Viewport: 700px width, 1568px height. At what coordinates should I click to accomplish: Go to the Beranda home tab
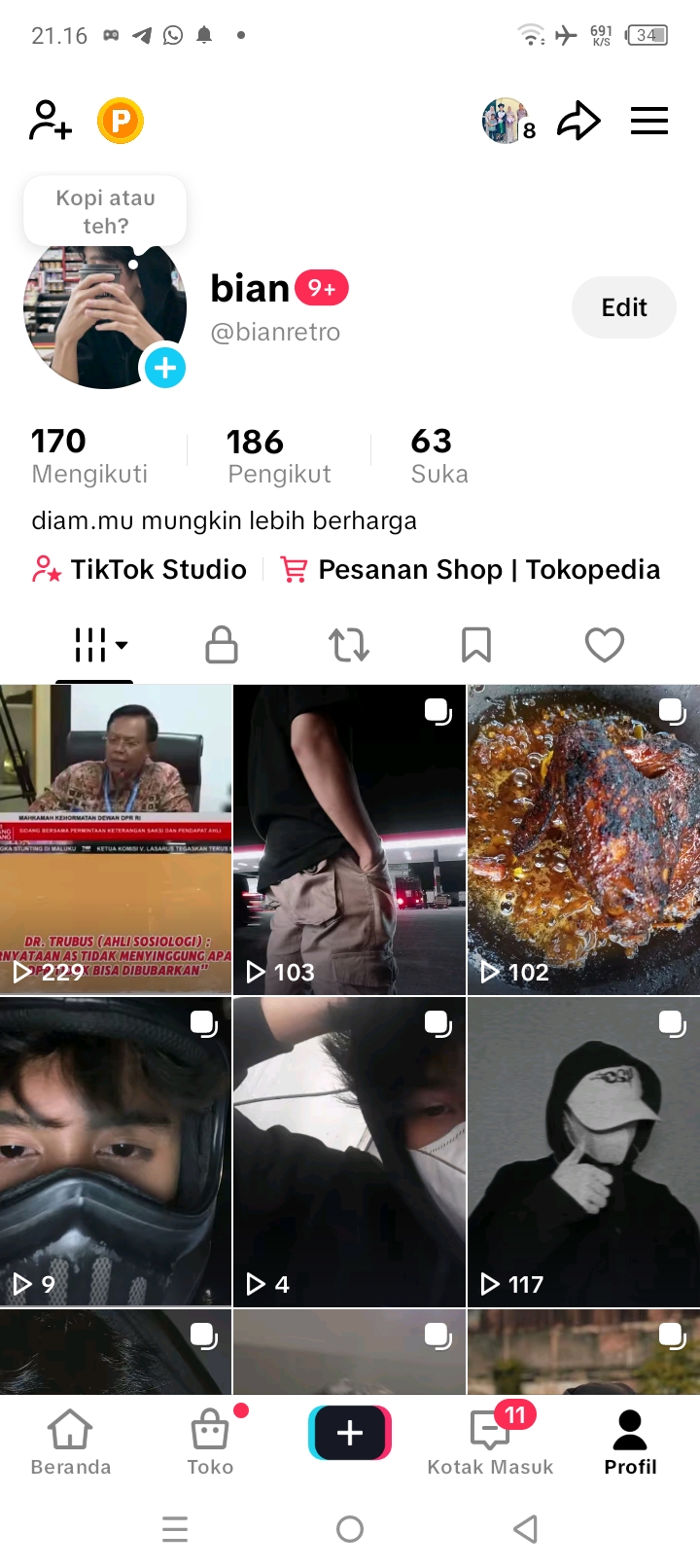71,1443
